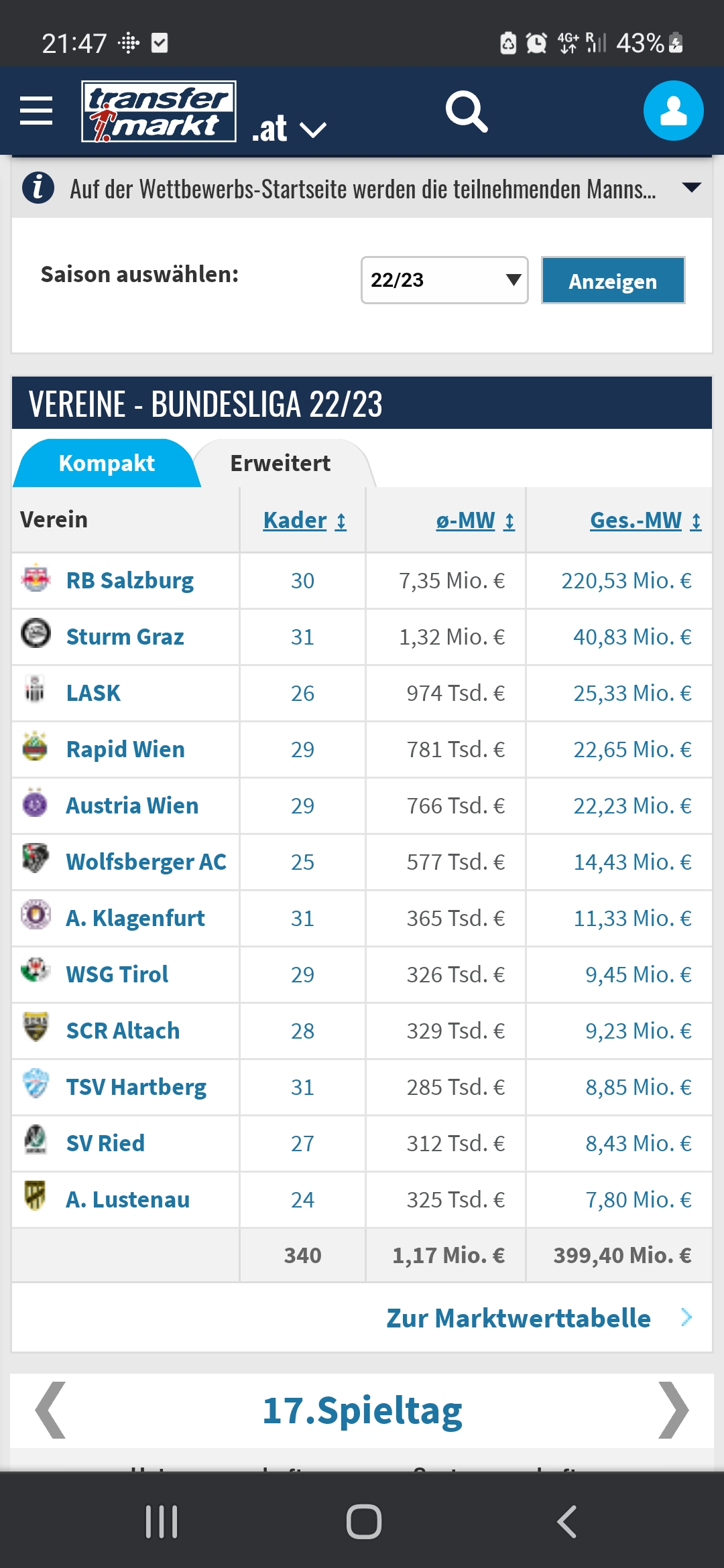Sort the table by Kader

(x=304, y=520)
